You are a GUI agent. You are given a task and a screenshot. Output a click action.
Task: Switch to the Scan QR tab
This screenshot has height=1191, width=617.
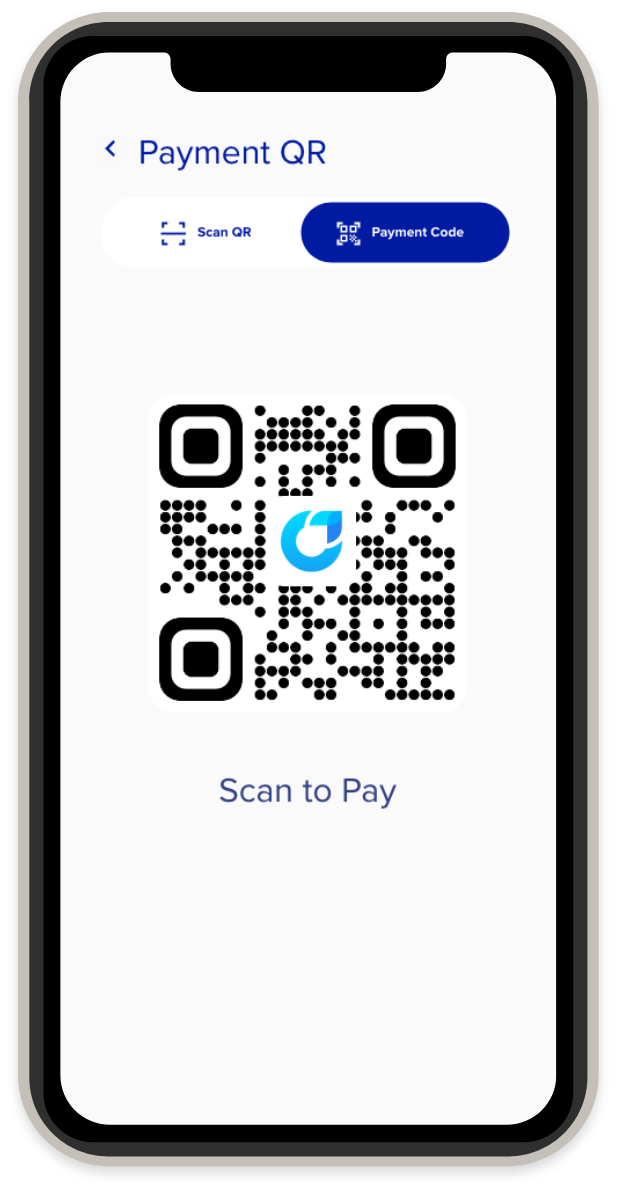[x=206, y=232]
